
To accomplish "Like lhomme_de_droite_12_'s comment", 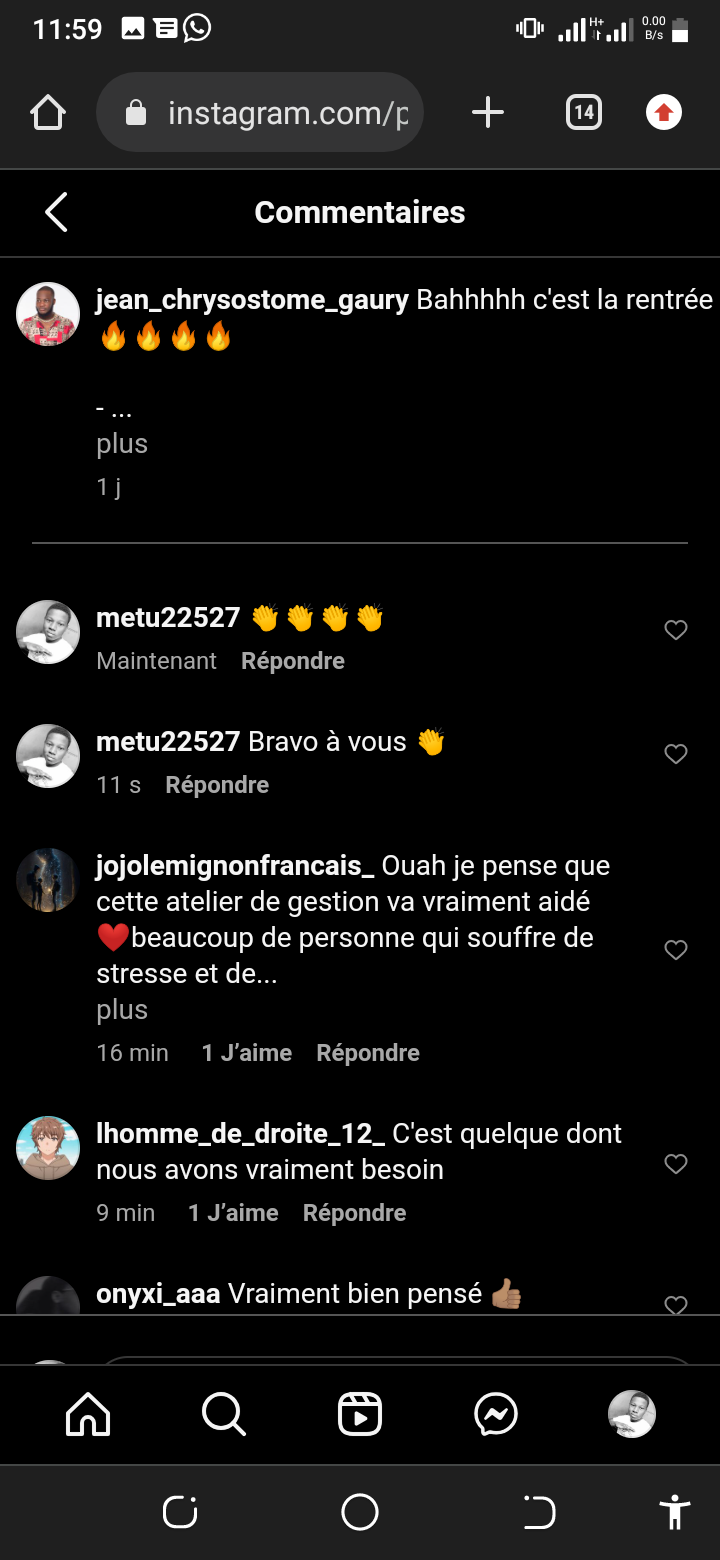I will tap(676, 1164).
